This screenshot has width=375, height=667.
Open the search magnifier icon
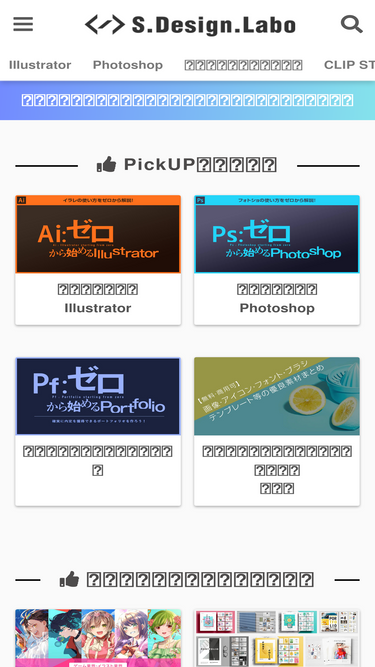352,24
